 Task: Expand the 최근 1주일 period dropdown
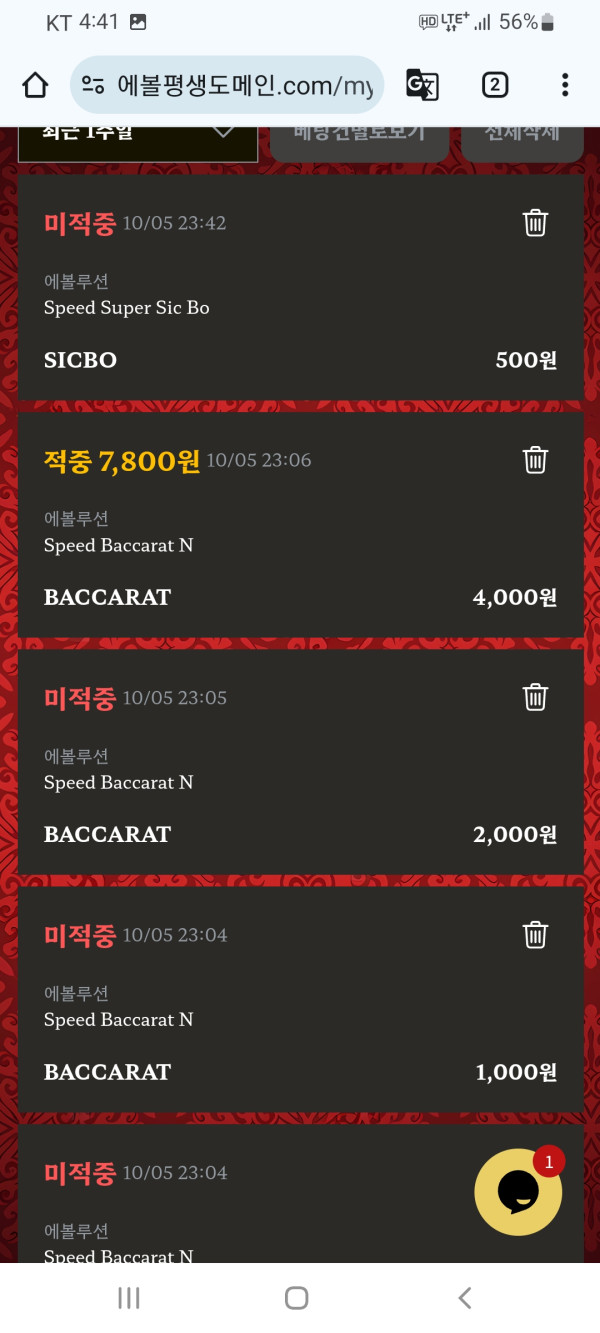click(138, 138)
